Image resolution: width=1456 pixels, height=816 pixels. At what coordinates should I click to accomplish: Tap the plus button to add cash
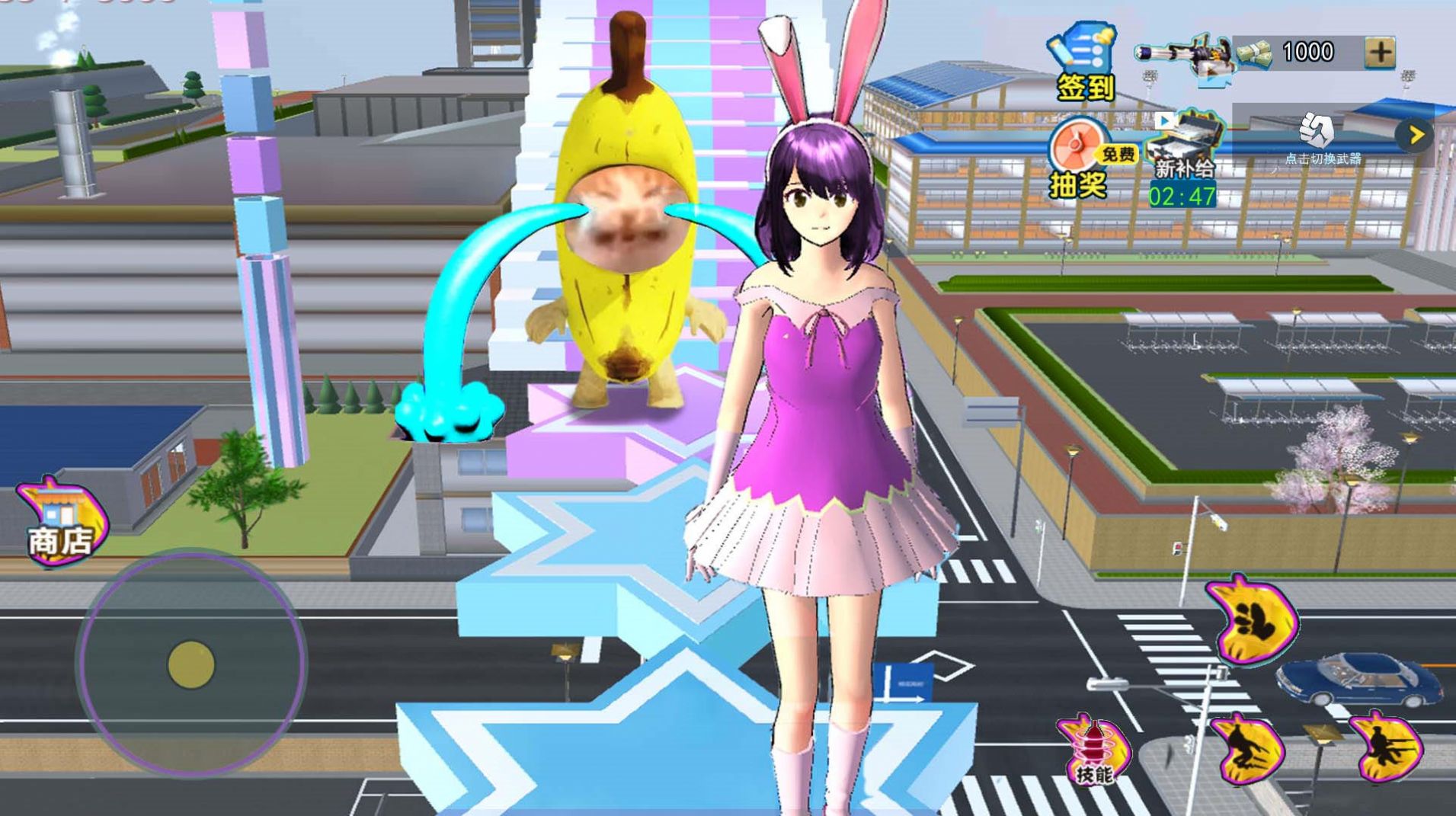click(x=1379, y=53)
